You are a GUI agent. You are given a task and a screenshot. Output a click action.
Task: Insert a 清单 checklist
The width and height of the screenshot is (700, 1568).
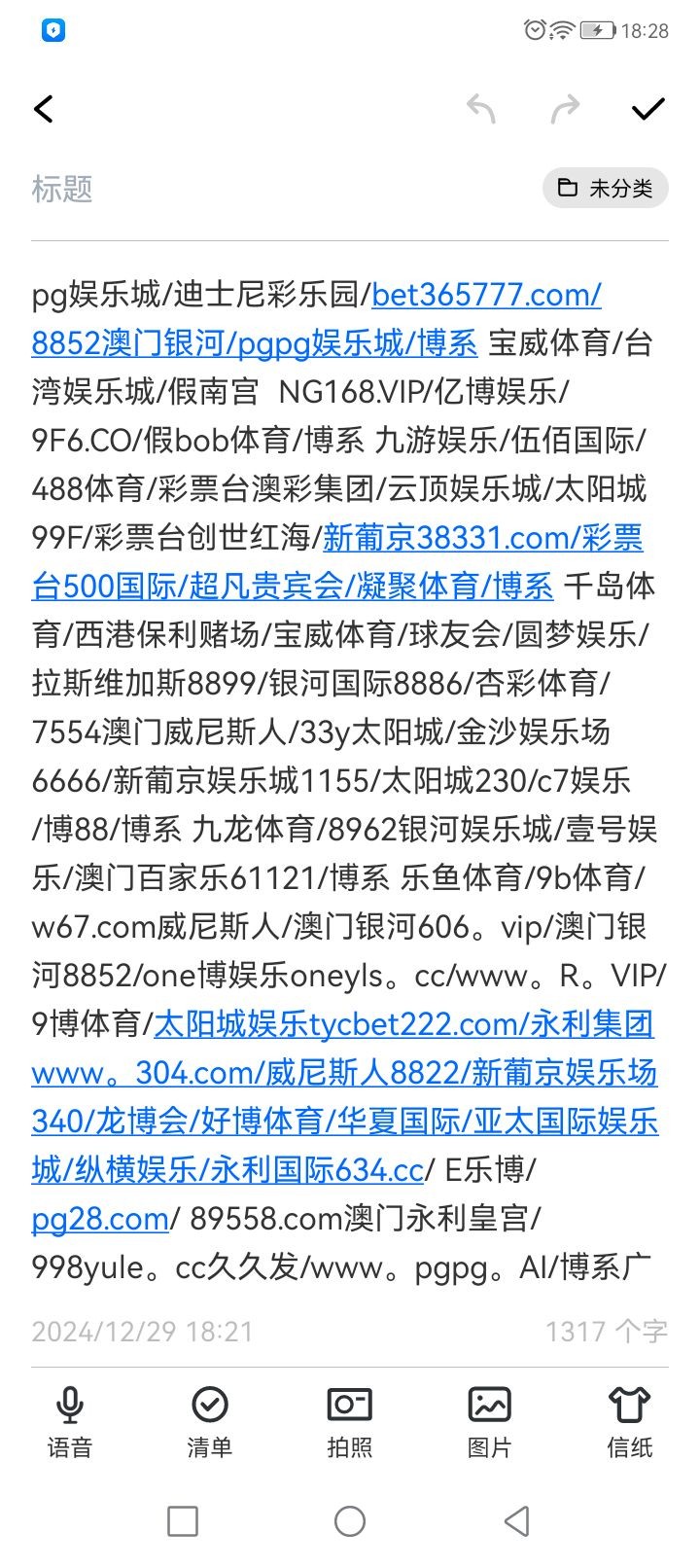[x=210, y=1422]
